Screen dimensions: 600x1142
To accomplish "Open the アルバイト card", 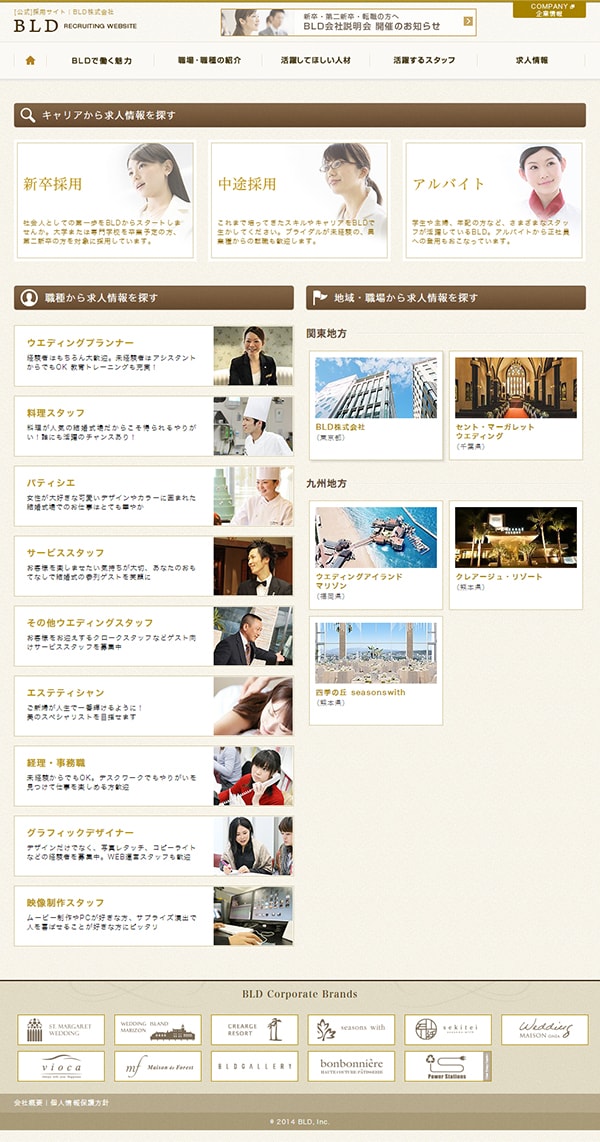I will [x=493, y=200].
